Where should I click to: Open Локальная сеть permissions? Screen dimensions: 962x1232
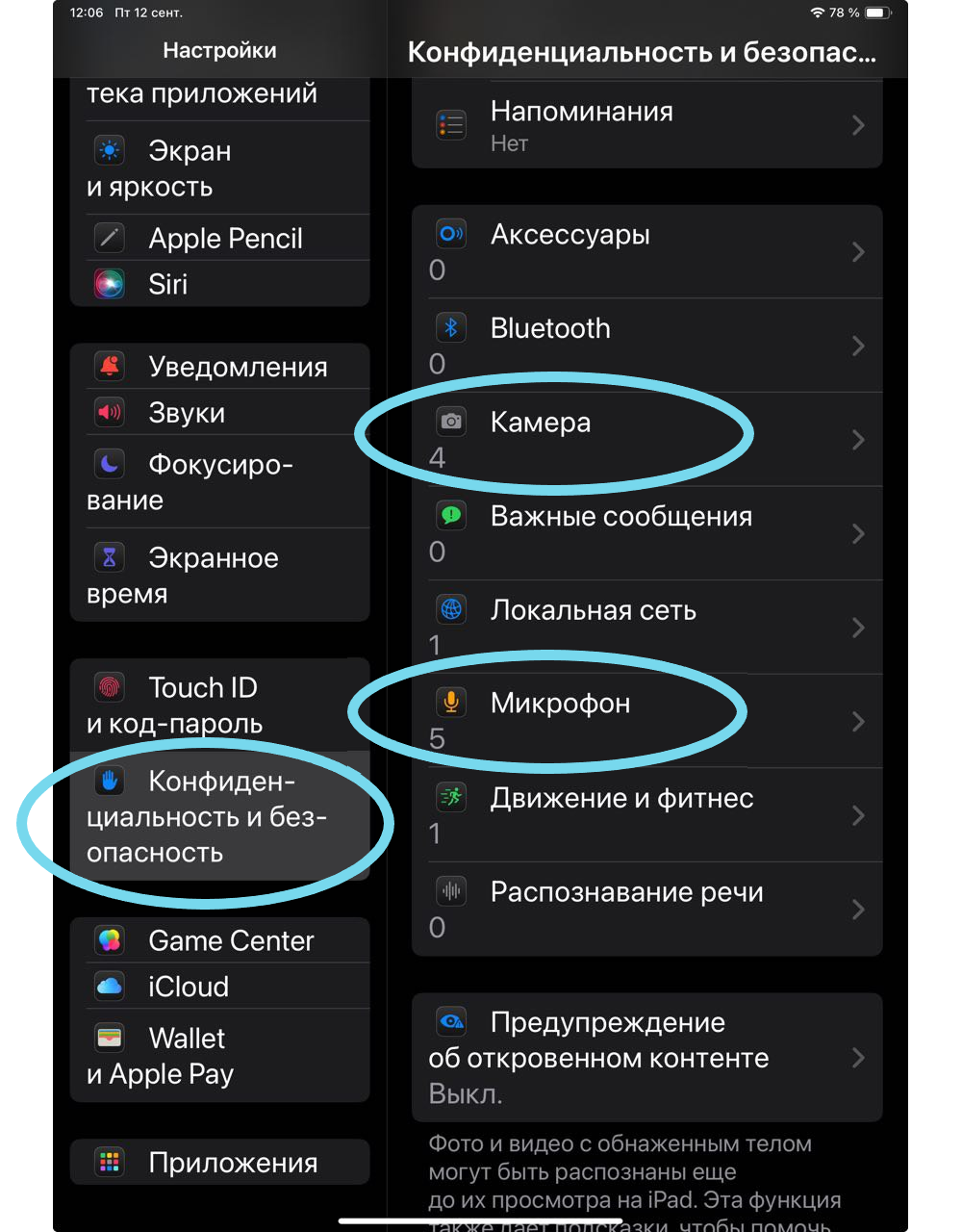pos(646,627)
